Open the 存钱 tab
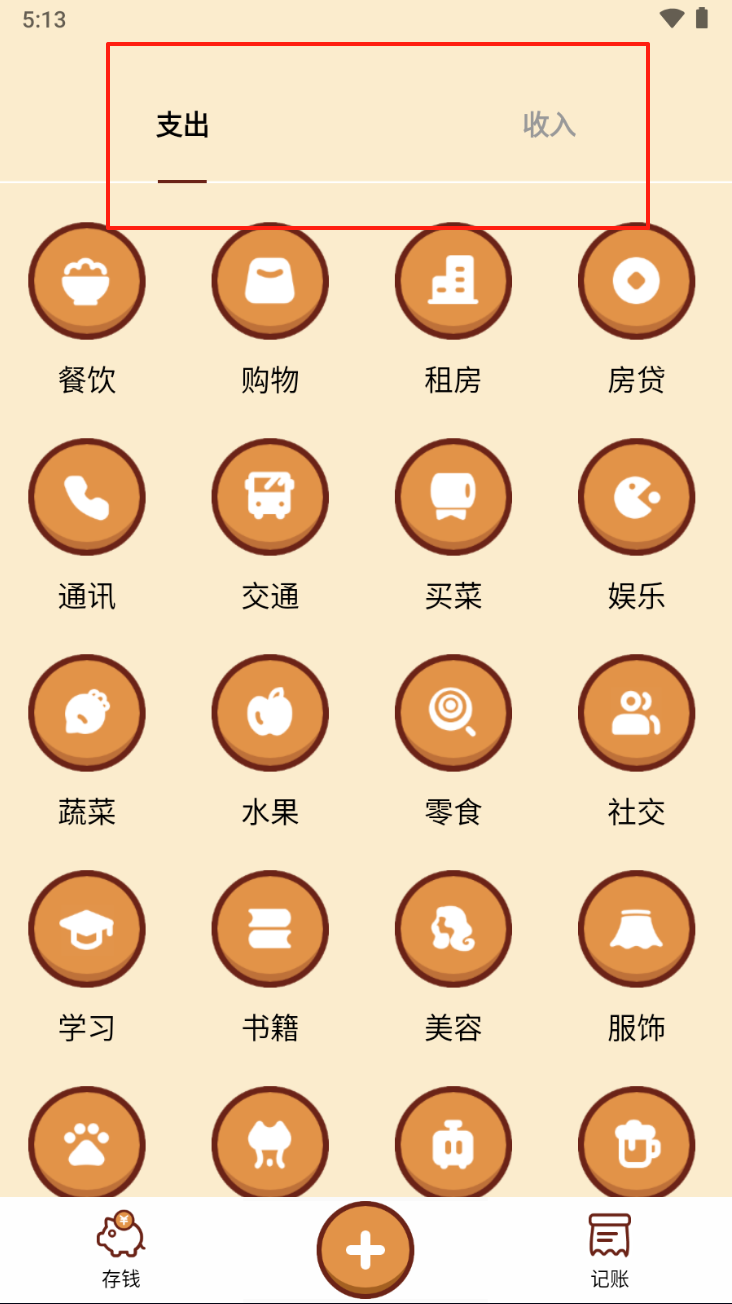Viewport: 732px width, 1304px height. (121, 1250)
